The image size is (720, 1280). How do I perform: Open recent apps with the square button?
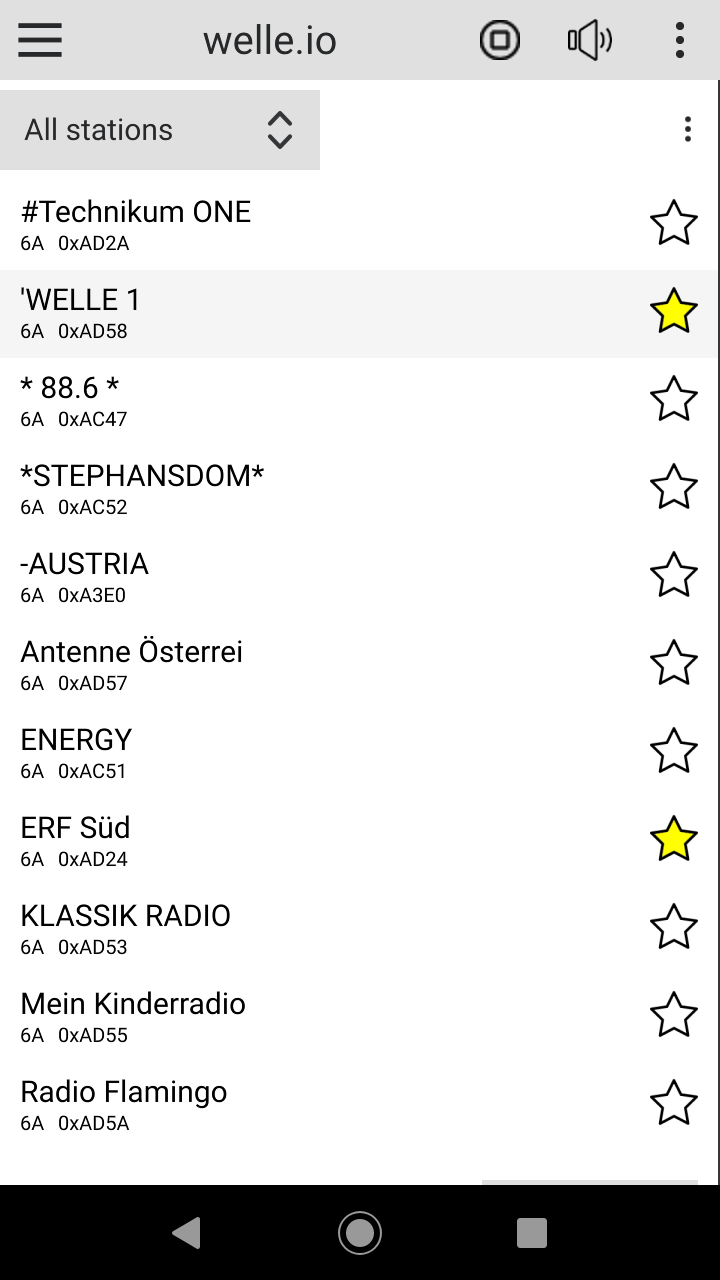click(x=531, y=1233)
